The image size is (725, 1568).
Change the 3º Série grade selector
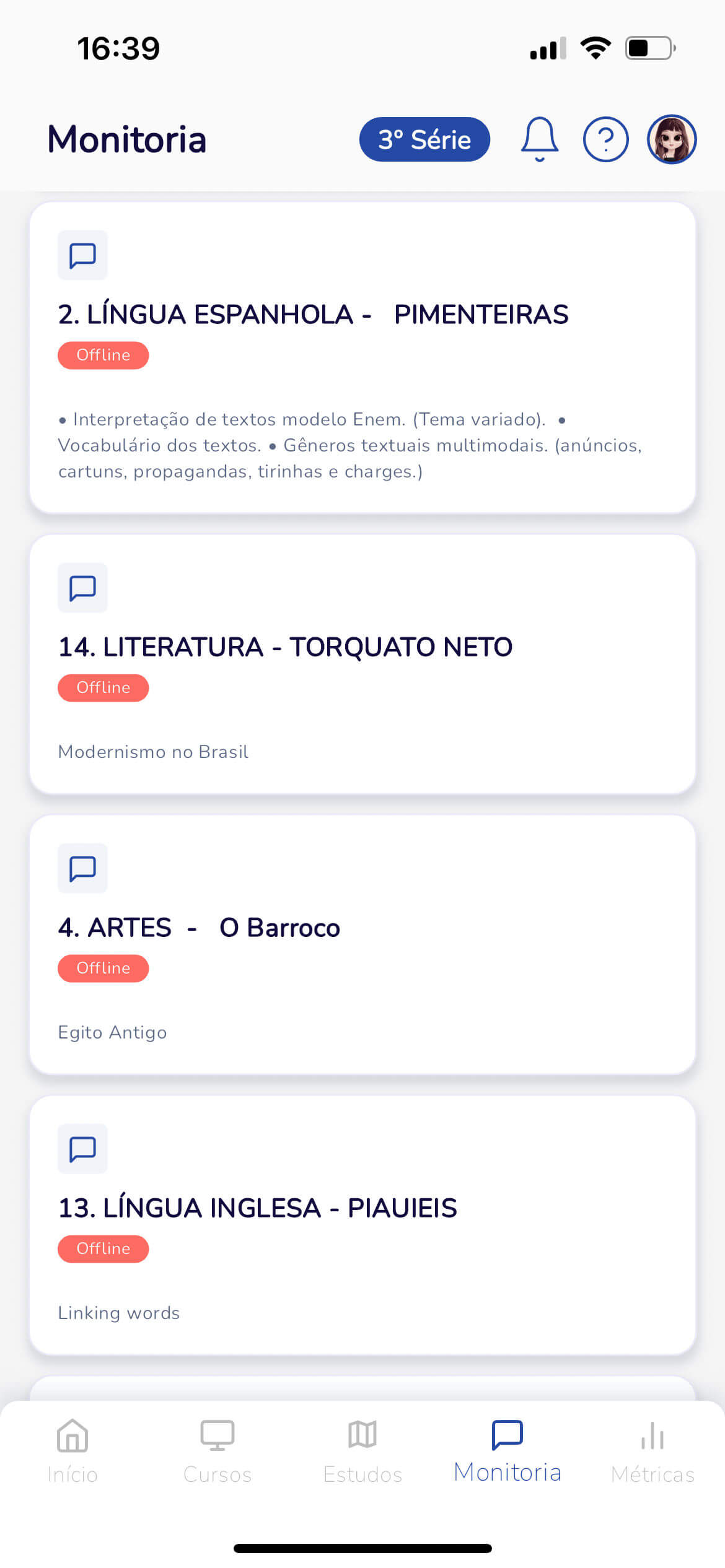pyautogui.click(x=424, y=139)
